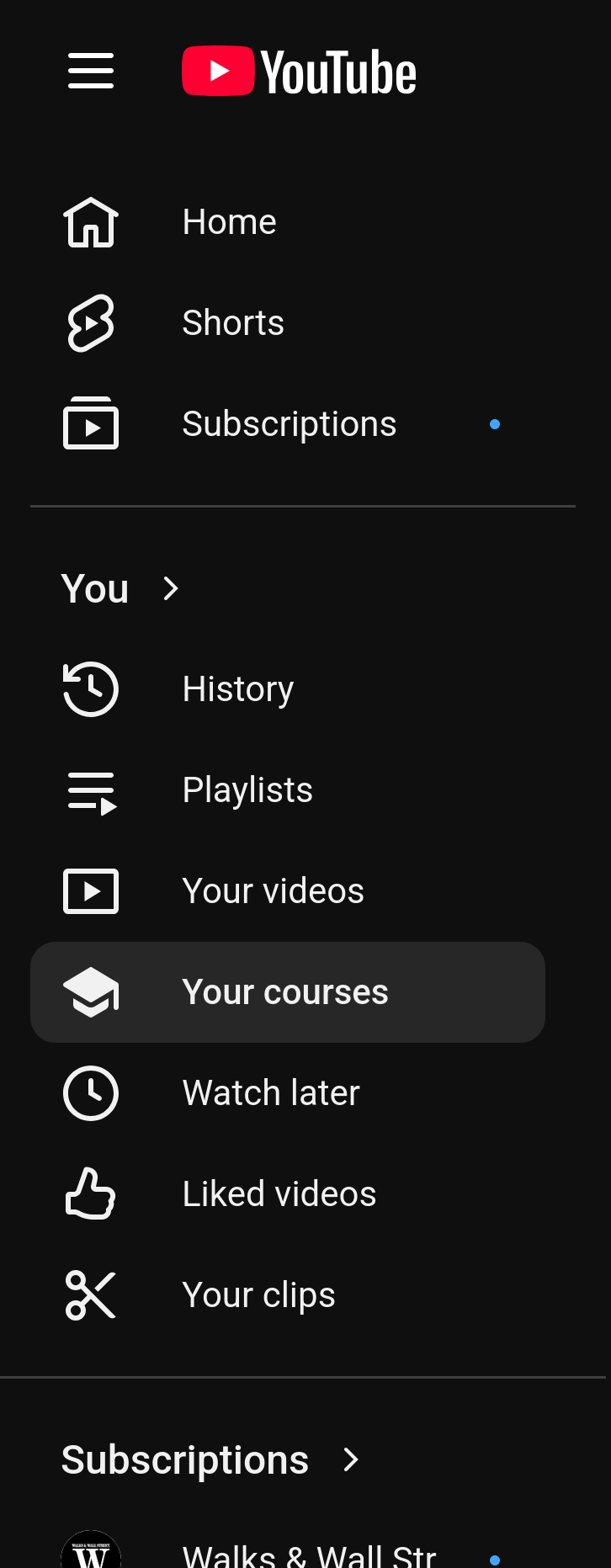Open Your videos
This screenshot has width=611, height=1568.
tap(273, 891)
